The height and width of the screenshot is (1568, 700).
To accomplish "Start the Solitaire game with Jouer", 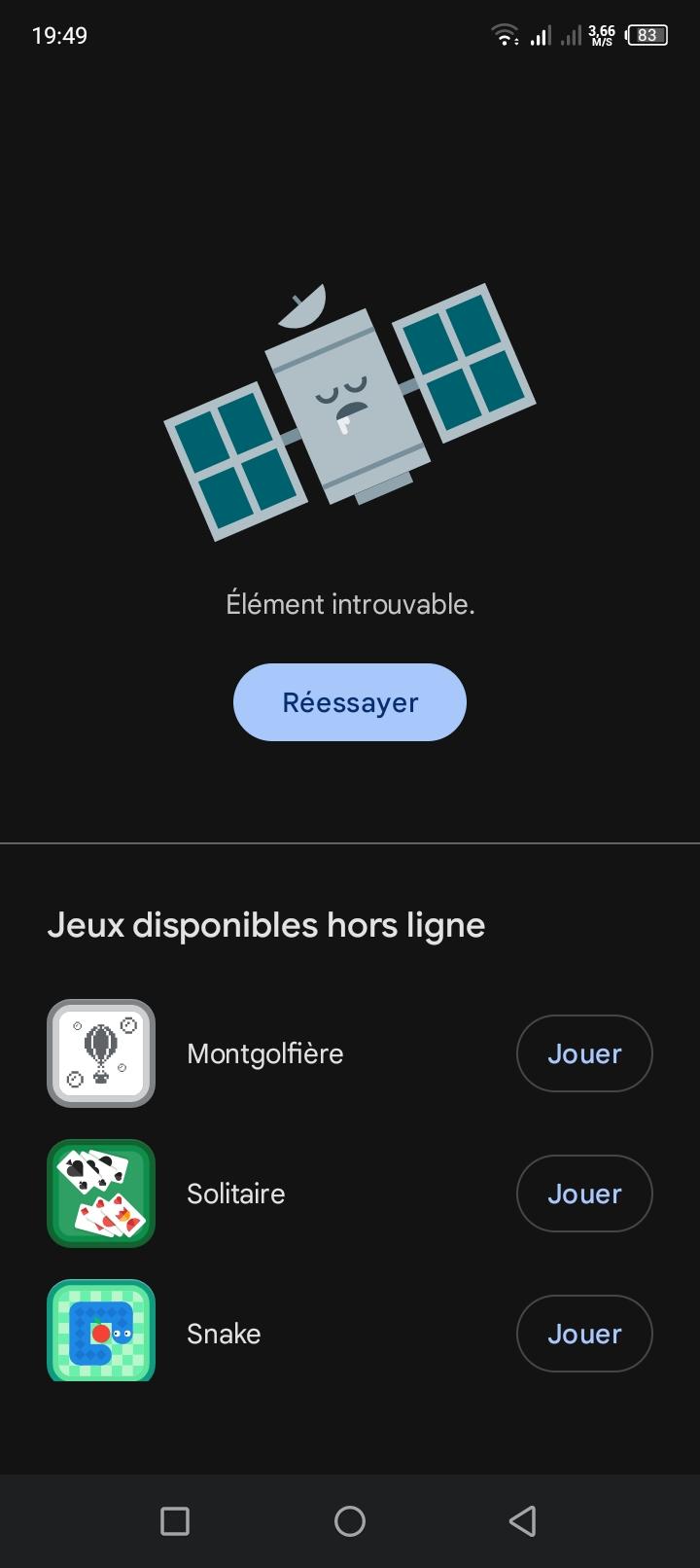I will (583, 1194).
